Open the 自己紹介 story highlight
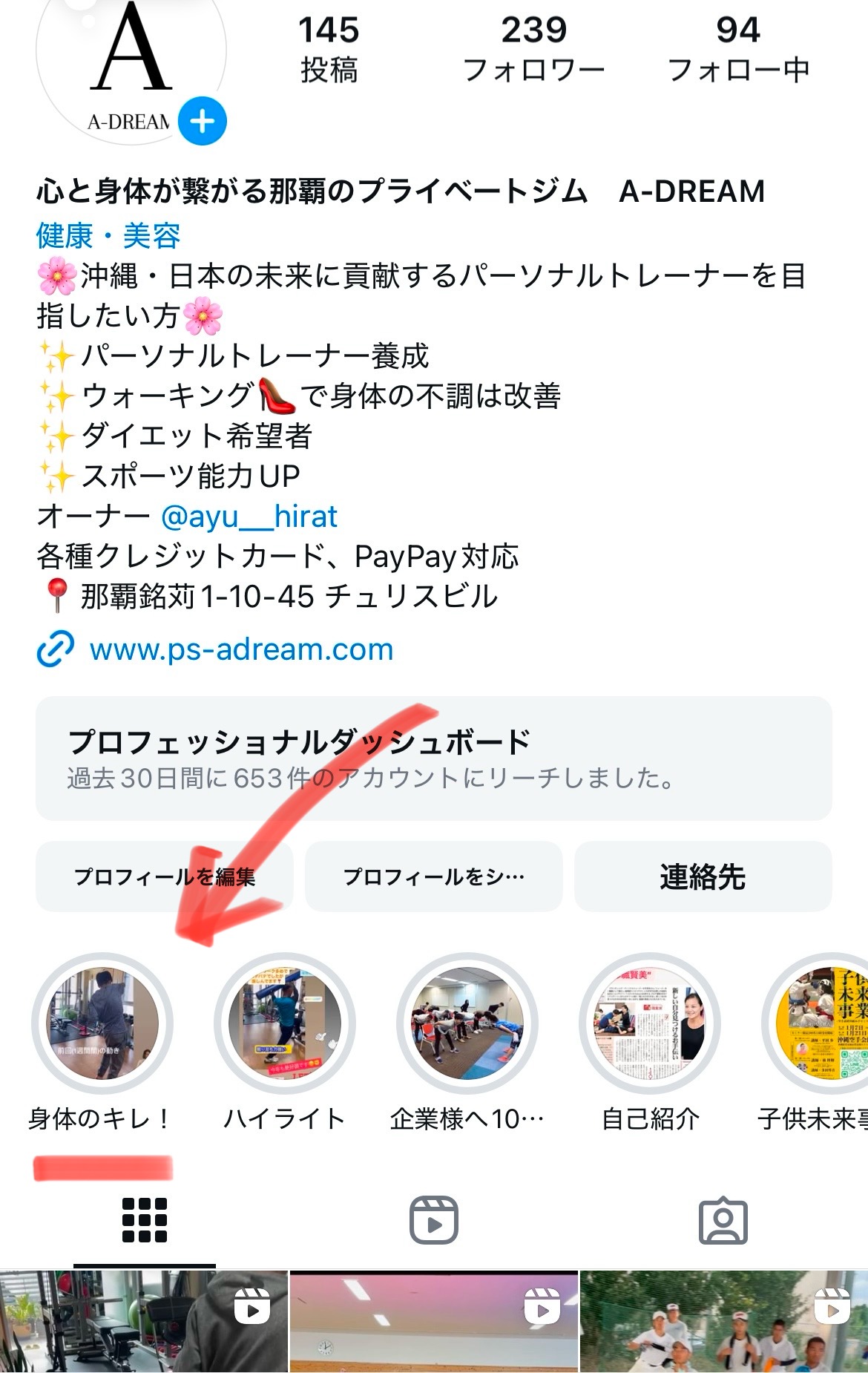Screen dimensions: 868x1373 (x=650, y=1023)
